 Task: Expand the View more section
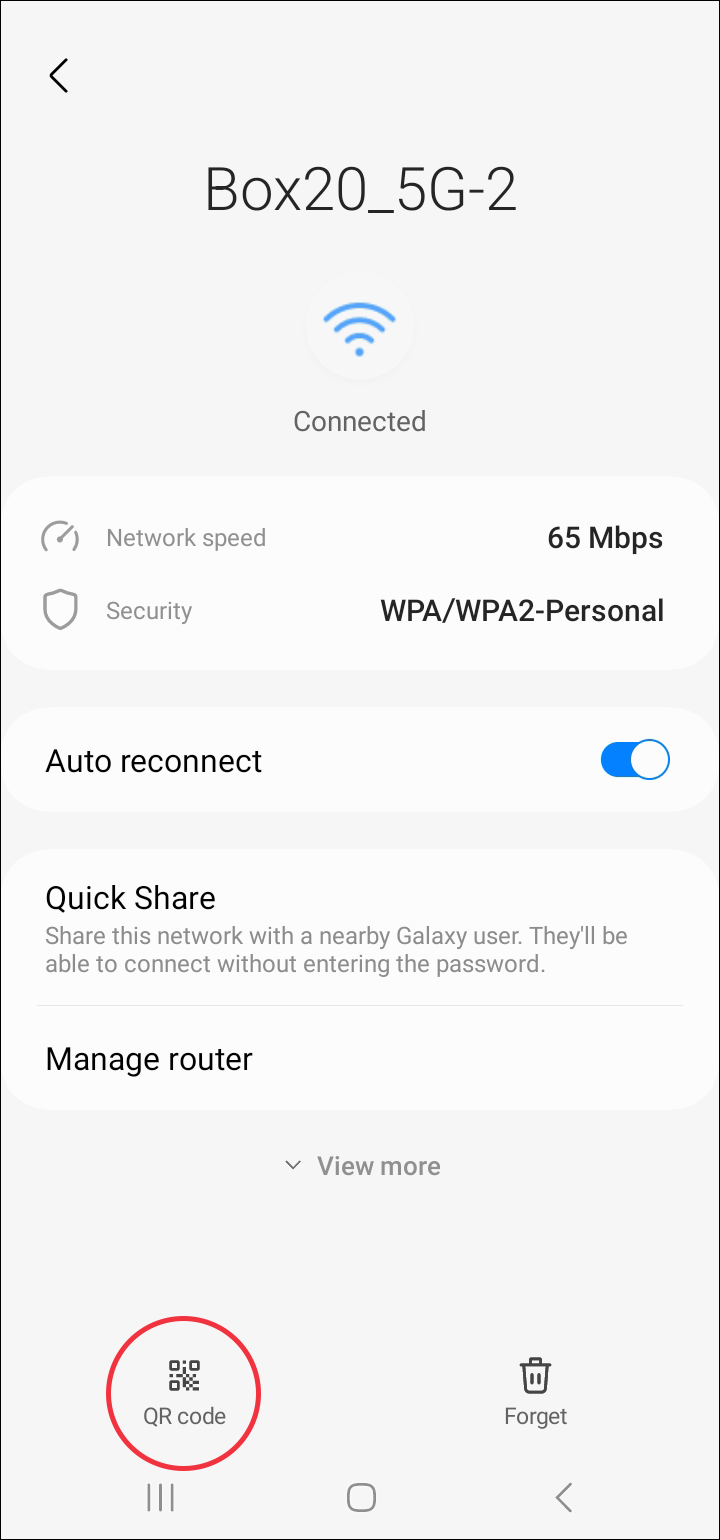[362, 1166]
